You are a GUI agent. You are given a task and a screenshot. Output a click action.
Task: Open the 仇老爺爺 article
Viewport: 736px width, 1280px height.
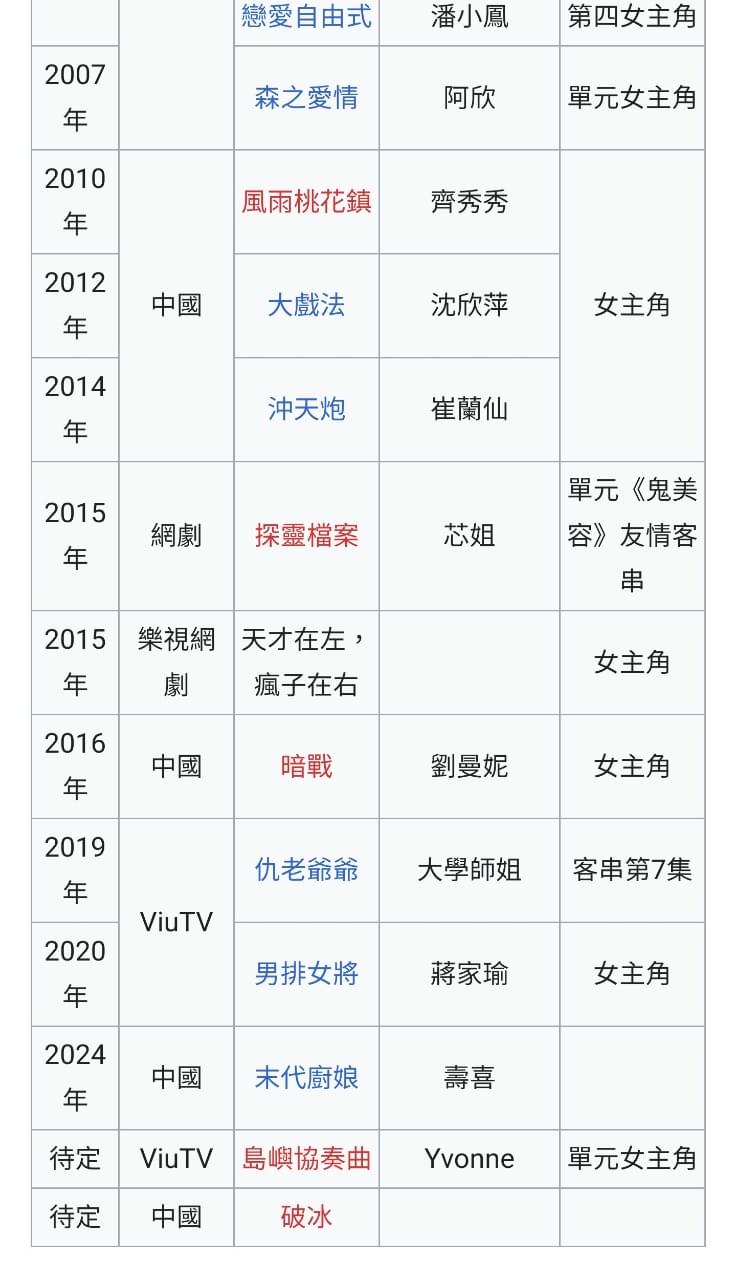click(x=306, y=870)
